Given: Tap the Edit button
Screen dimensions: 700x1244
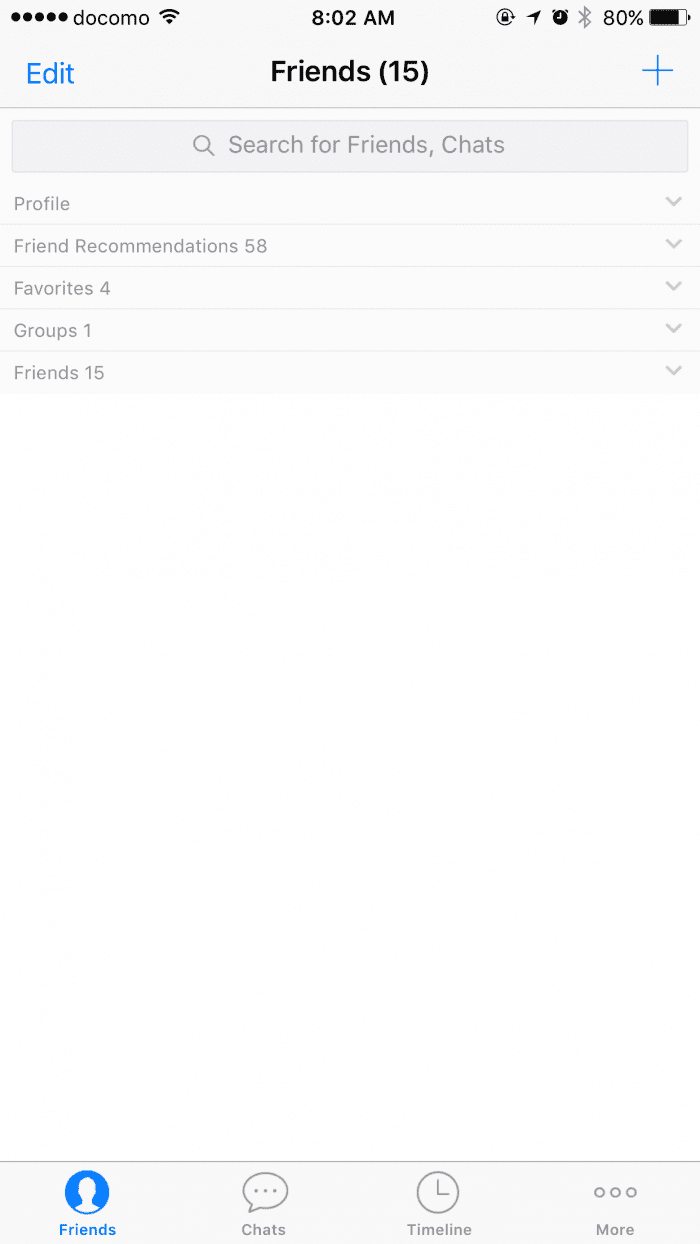Looking at the screenshot, I should pos(50,73).
